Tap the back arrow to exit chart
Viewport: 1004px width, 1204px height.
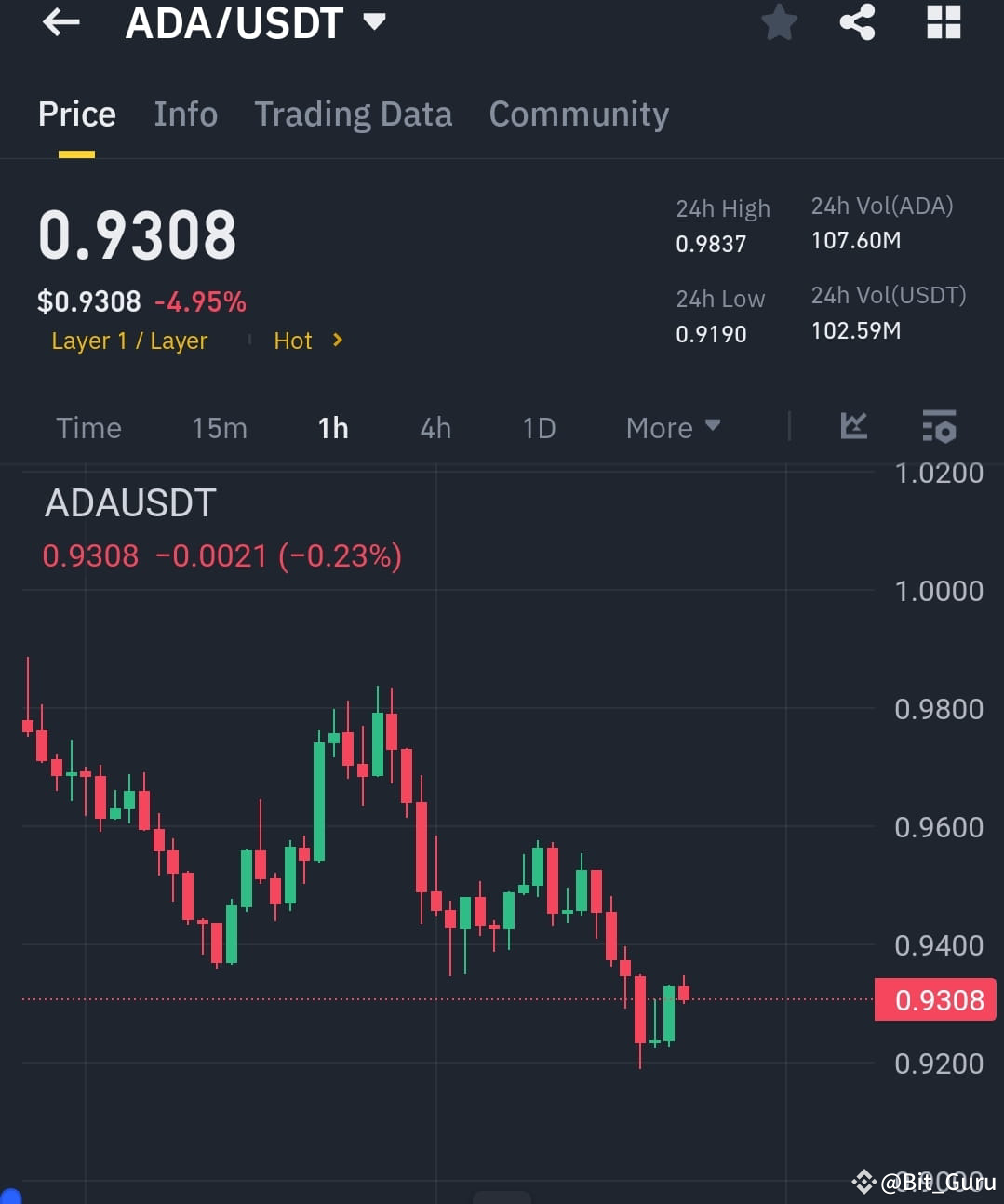60,22
